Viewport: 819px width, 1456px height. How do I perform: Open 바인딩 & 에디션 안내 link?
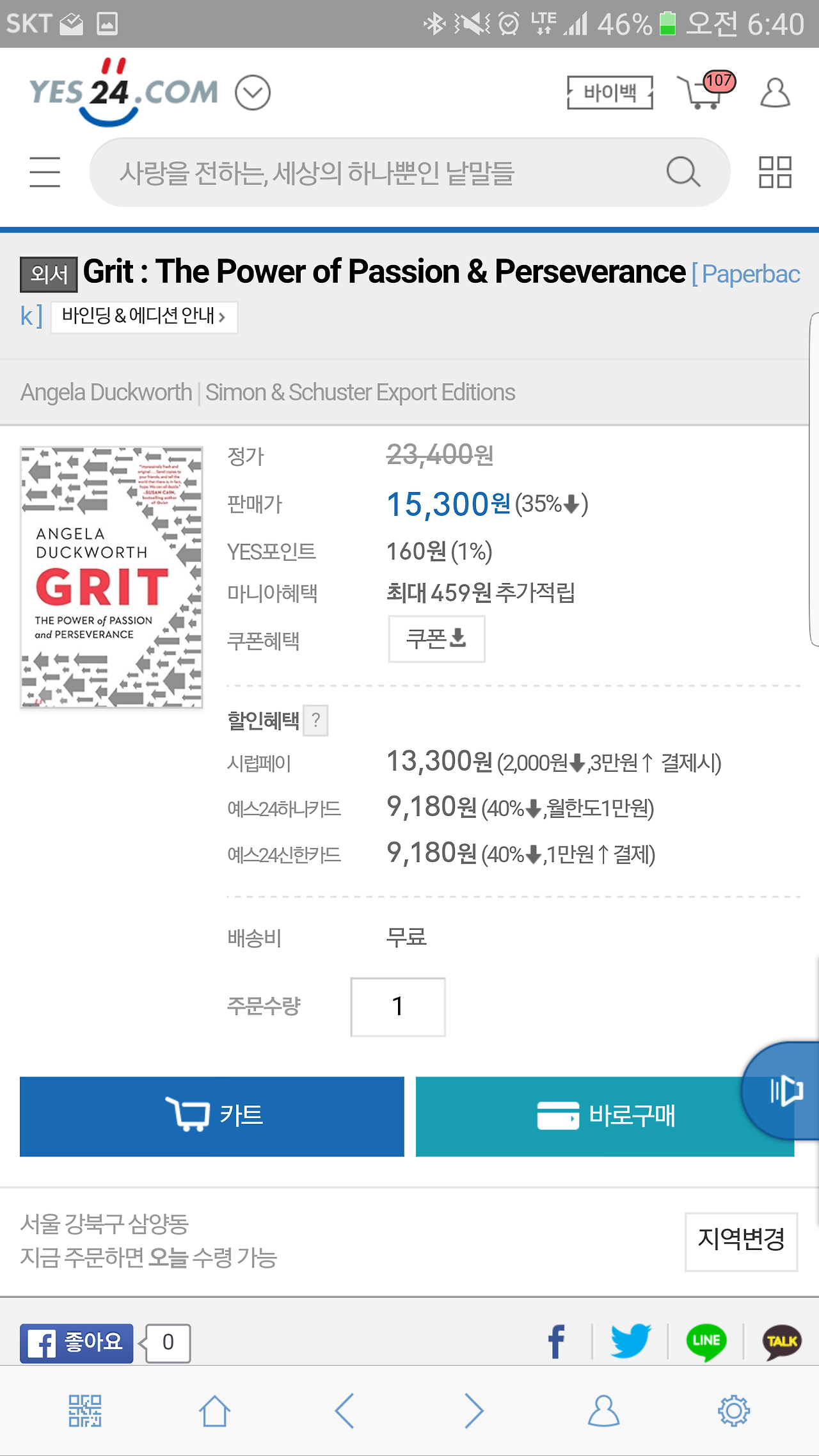tap(144, 316)
